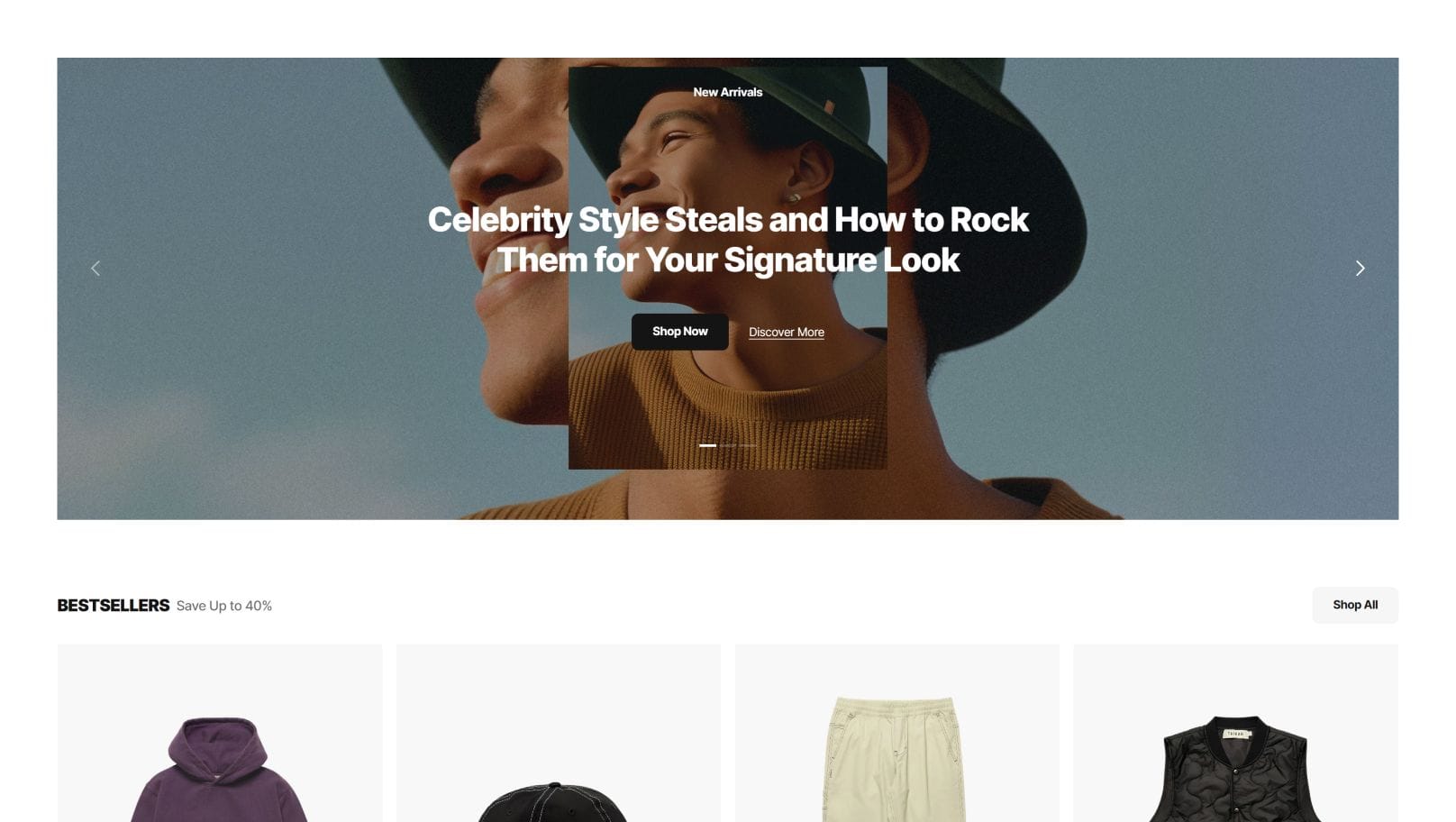This screenshot has width=1456, height=822.
Task: Go to the previous hero slide
Action: [x=96, y=269]
